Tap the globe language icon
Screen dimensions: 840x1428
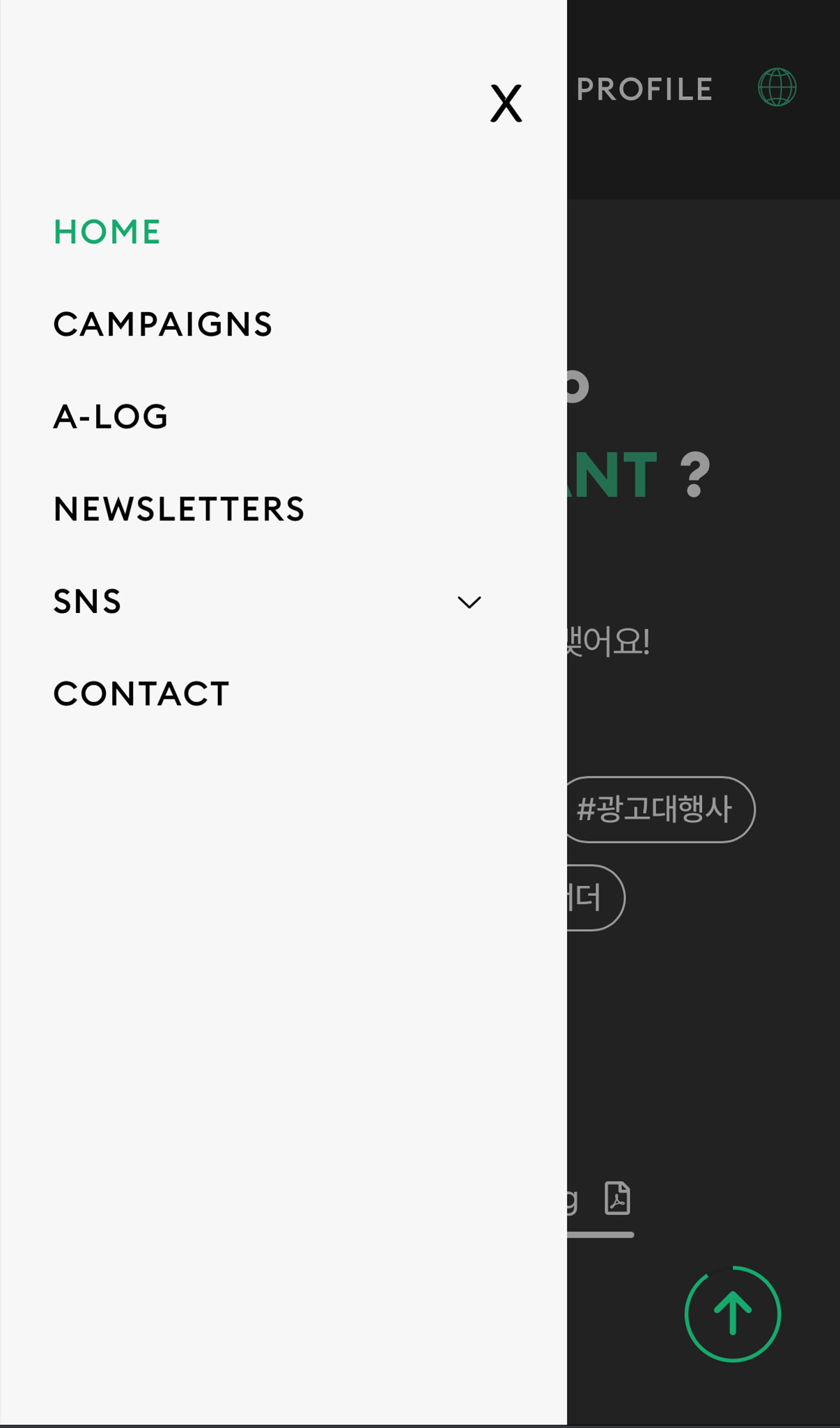[777, 88]
